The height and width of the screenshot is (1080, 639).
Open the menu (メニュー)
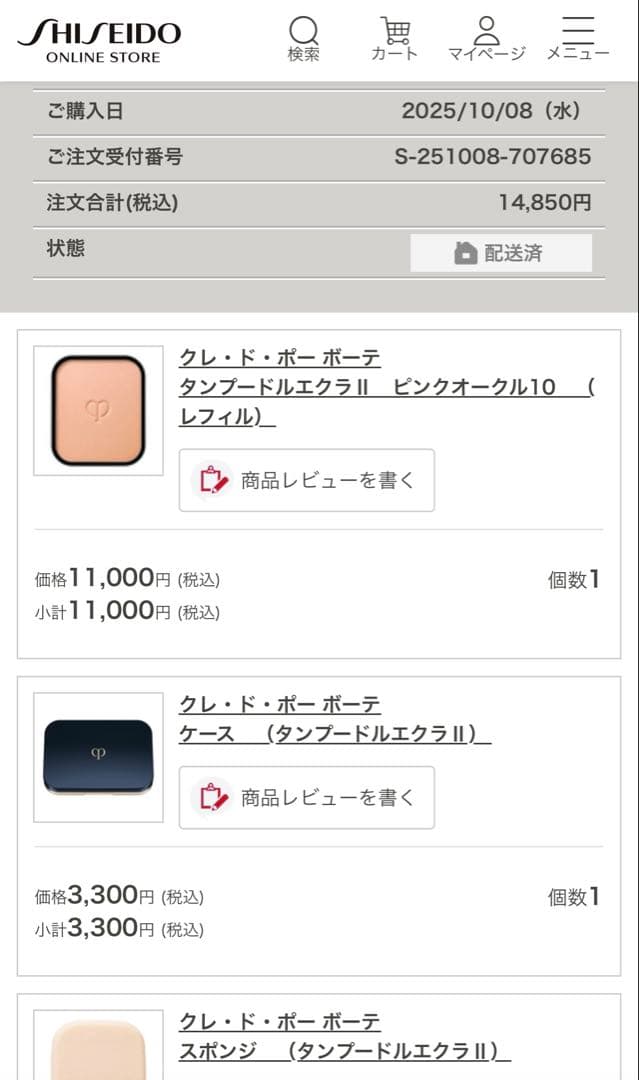coord(578,39)
